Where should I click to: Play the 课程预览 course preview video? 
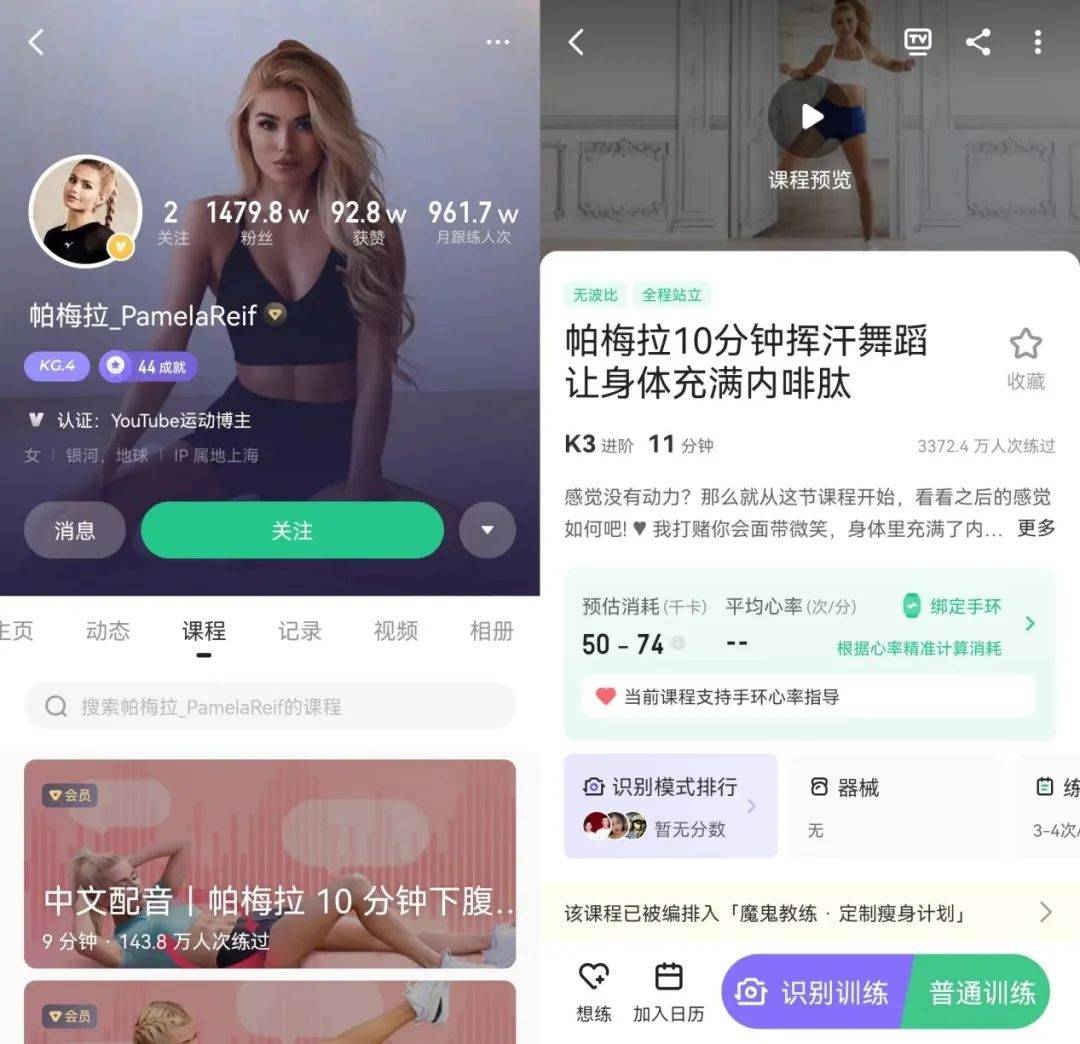click(x=810, y=118)
